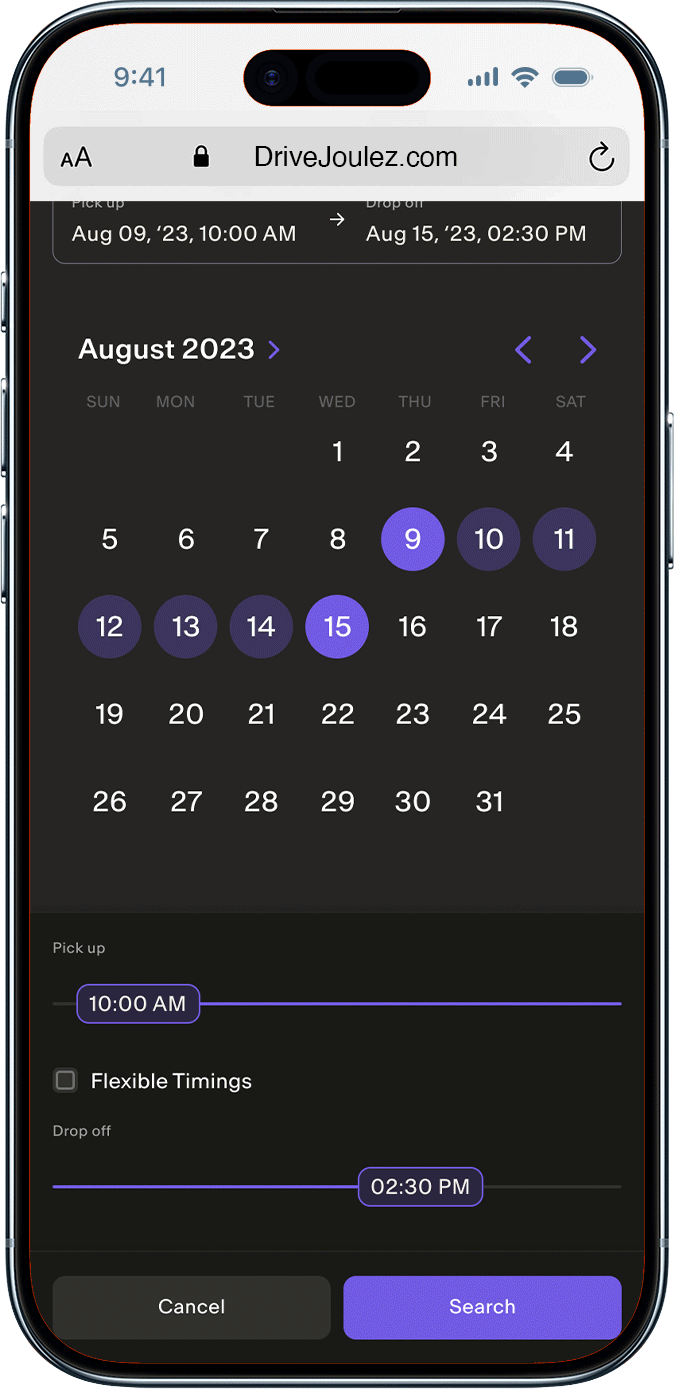Search with the selected dates
Screen dimensions: 674x1390
pos(482,1307)
